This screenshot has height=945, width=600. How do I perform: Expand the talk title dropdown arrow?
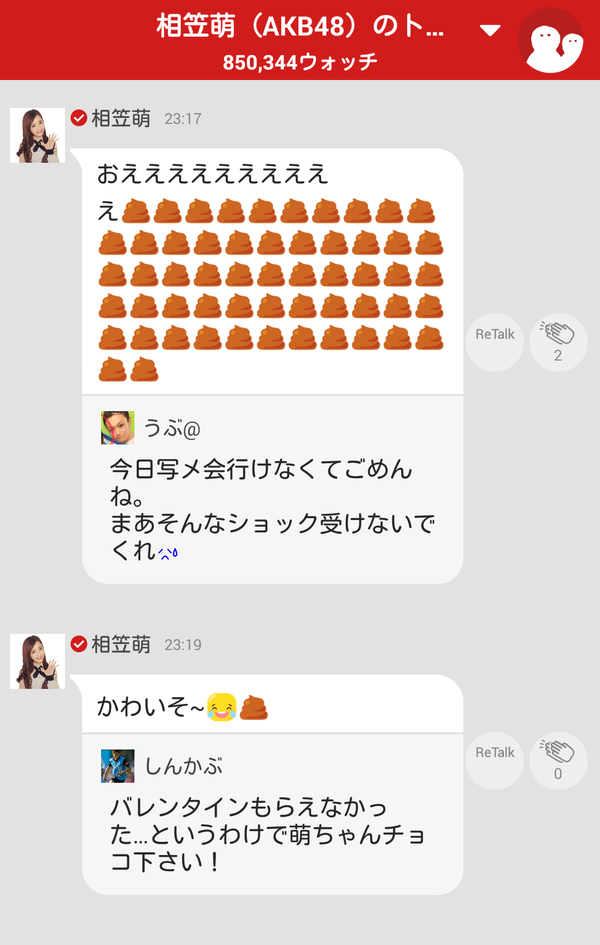point(490,30)
